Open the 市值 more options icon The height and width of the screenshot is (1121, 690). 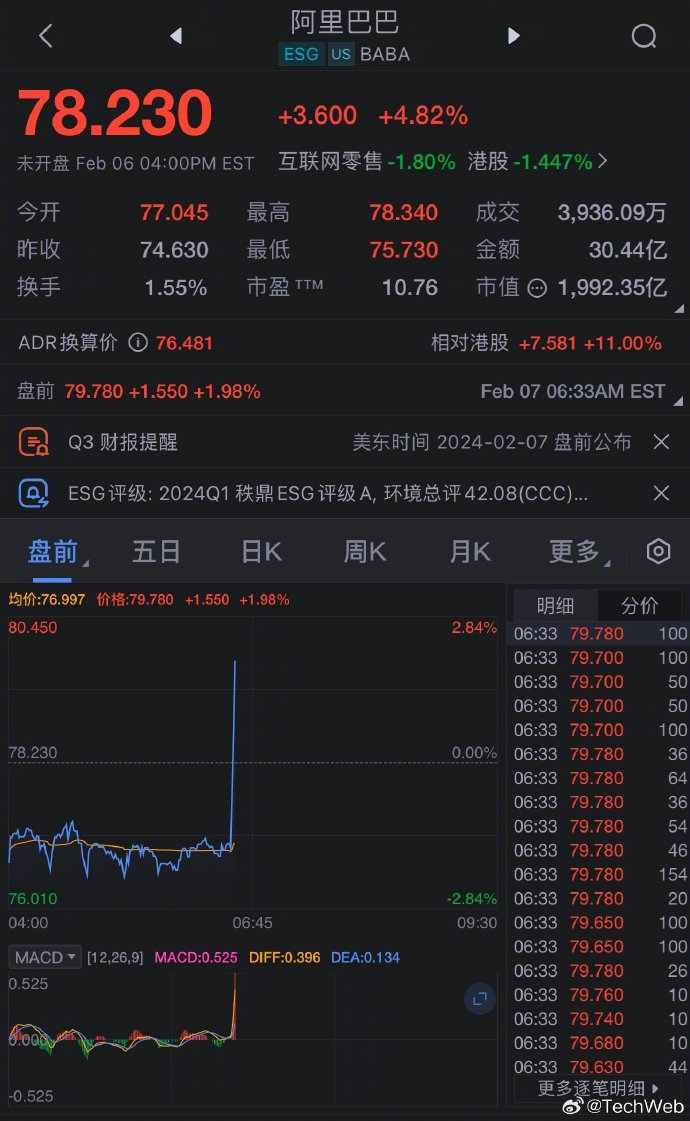point(537,288)
